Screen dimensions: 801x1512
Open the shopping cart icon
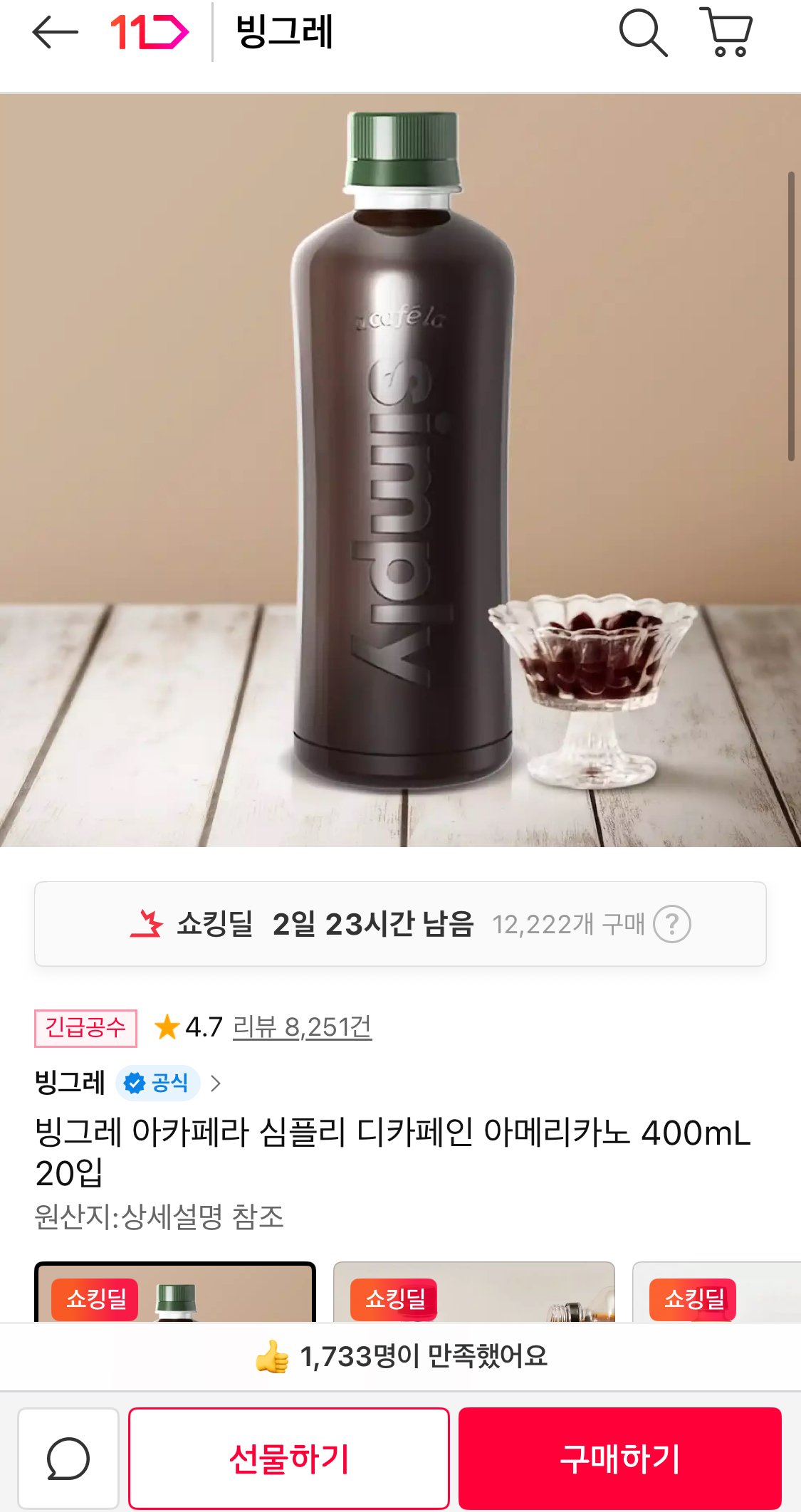coord(728,32)
